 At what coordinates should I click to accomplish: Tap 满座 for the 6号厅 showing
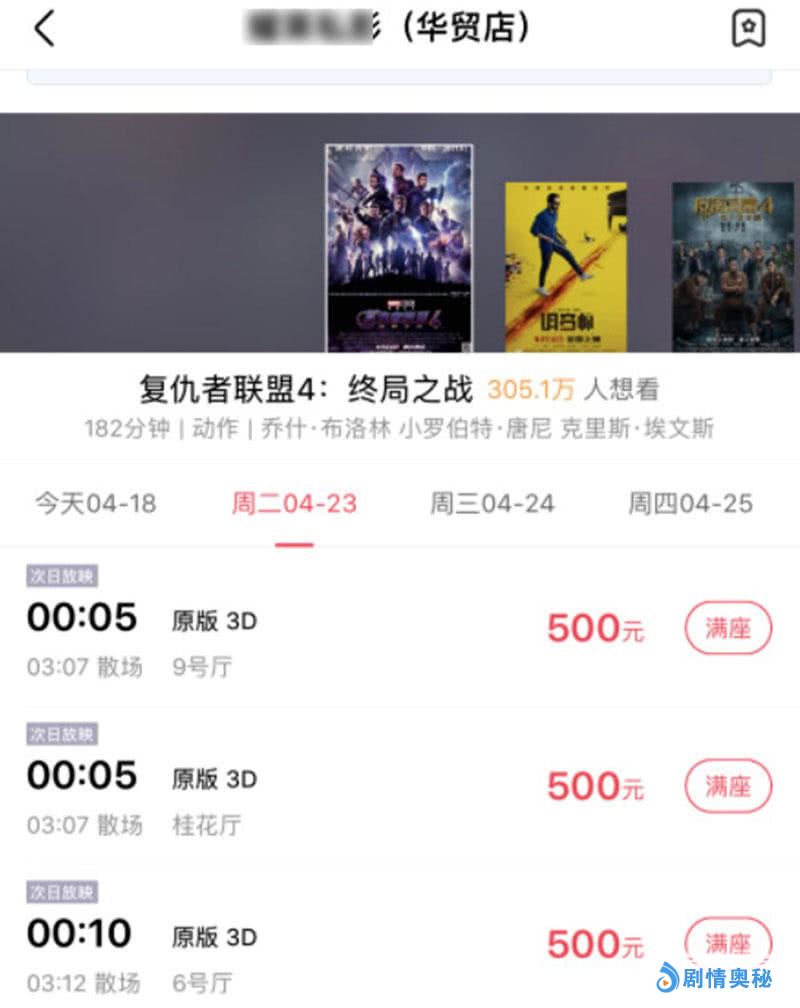coord(728,943)
